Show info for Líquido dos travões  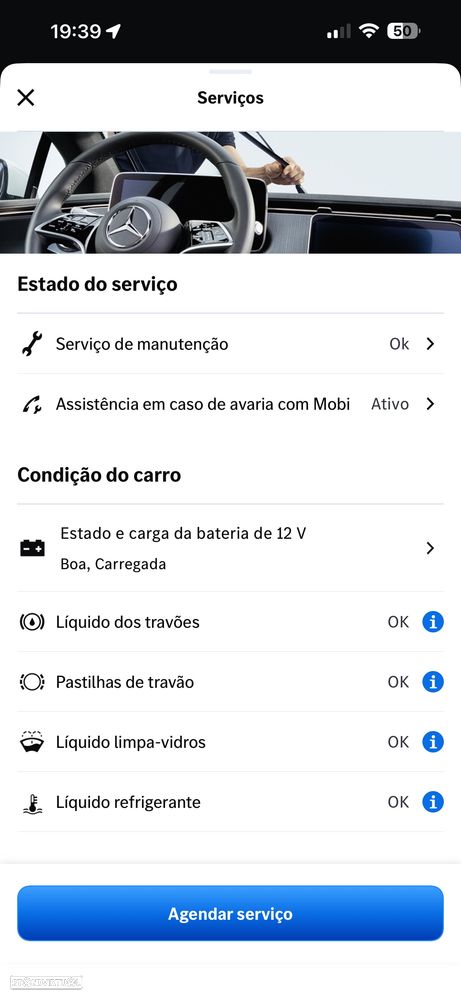pos(433,622)
